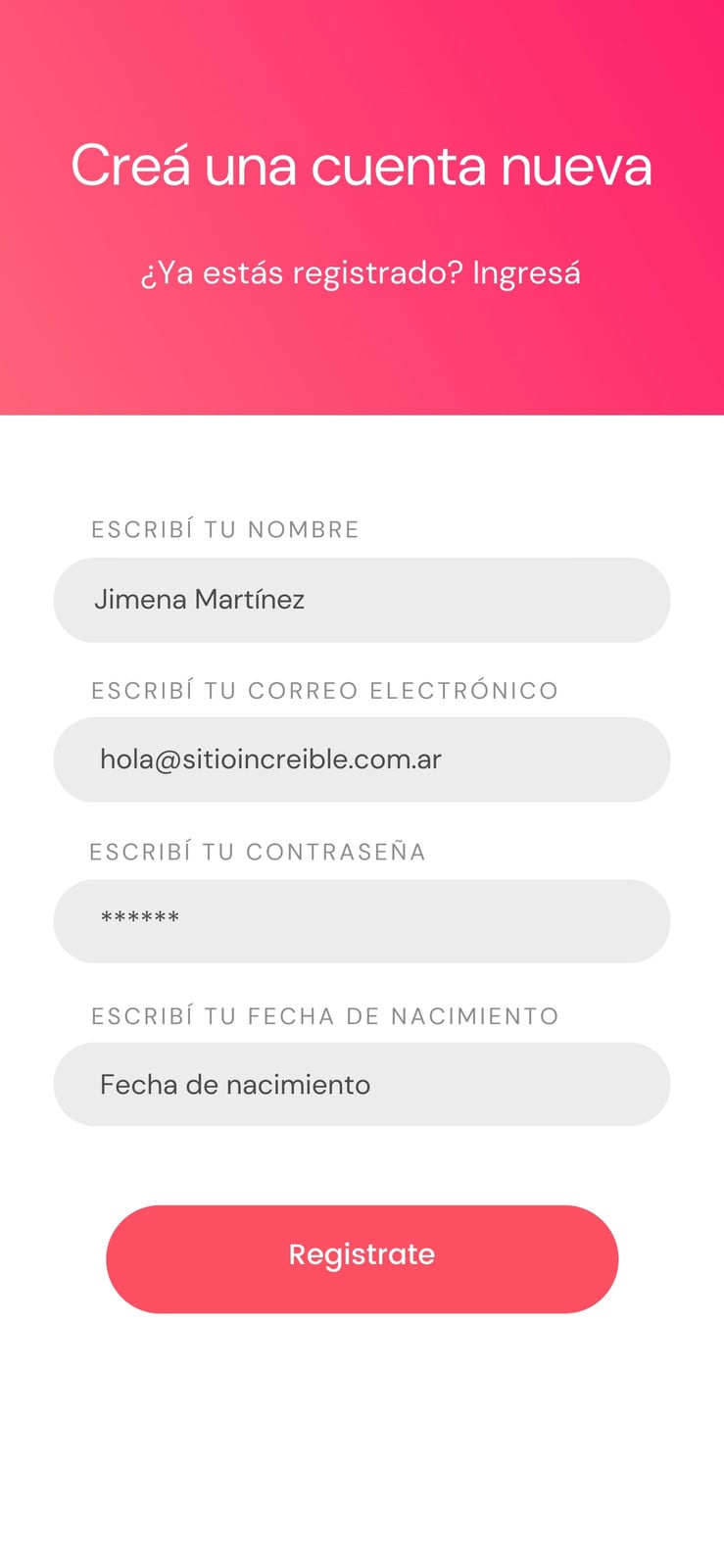Submit the form with the Registrate button

point(362,1259)
